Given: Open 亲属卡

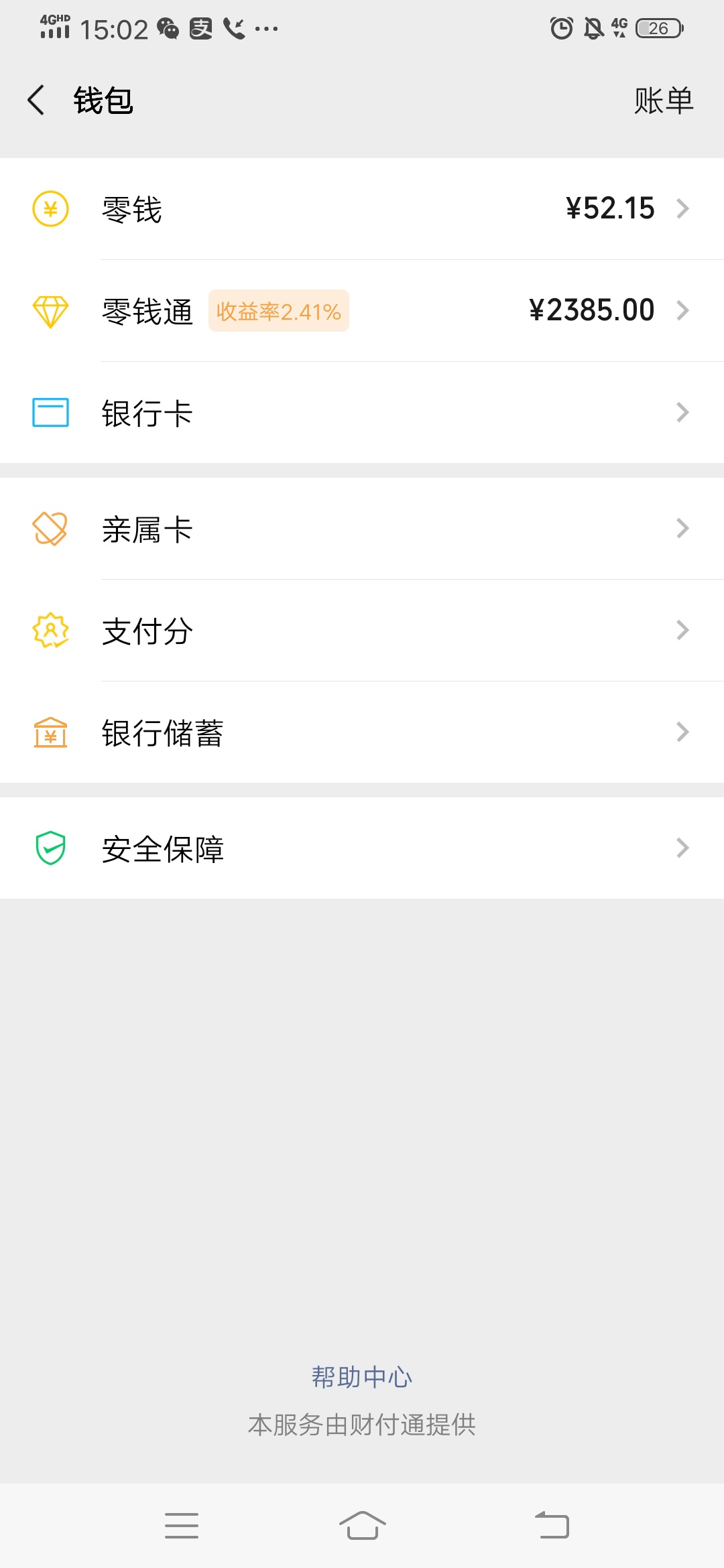Looking at the screenshot, I should (x=362, y=529).
